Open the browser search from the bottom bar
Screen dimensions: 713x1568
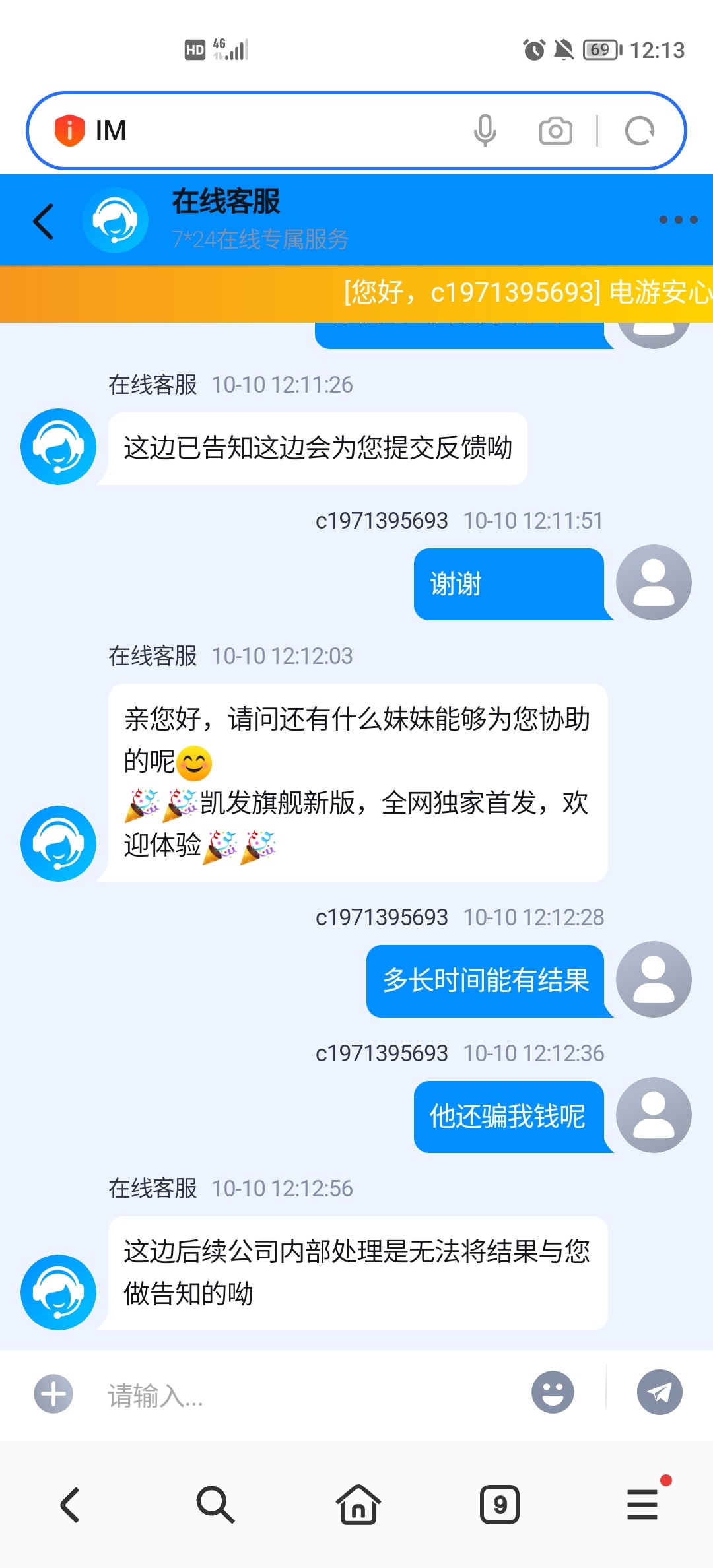215,1505
